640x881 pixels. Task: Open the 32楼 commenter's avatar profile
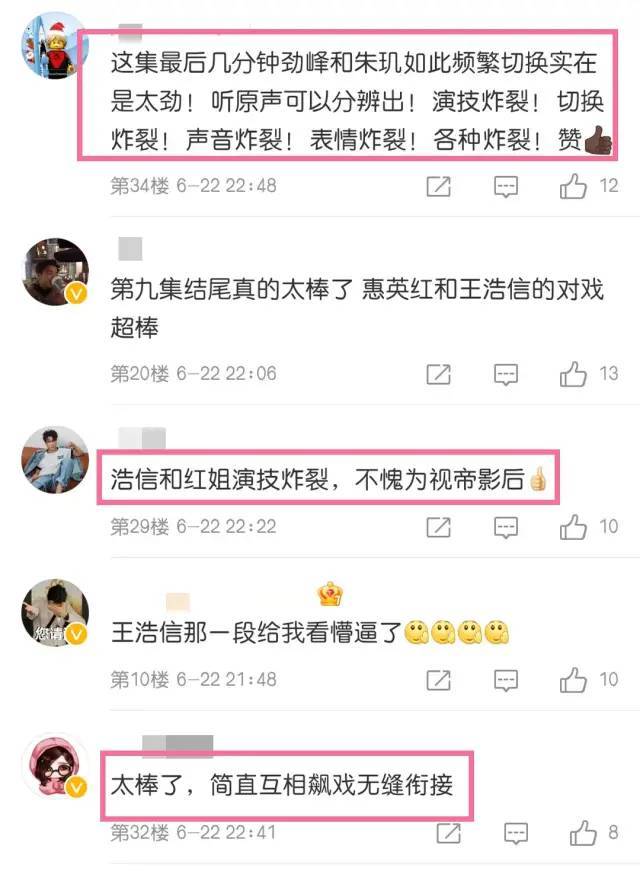tap(55, 766)
